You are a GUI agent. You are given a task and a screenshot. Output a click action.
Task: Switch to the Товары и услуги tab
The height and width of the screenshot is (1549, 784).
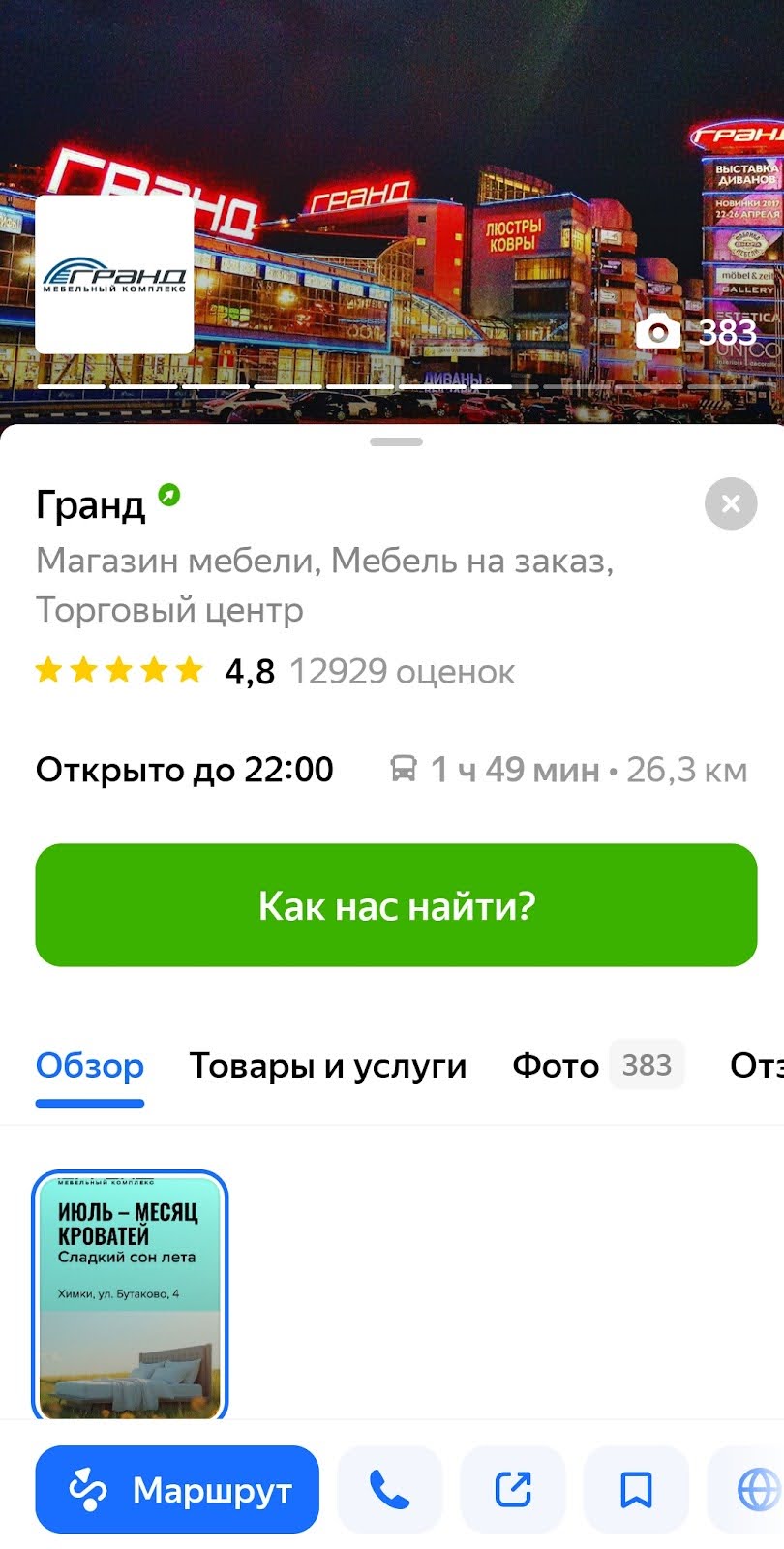328,1065
